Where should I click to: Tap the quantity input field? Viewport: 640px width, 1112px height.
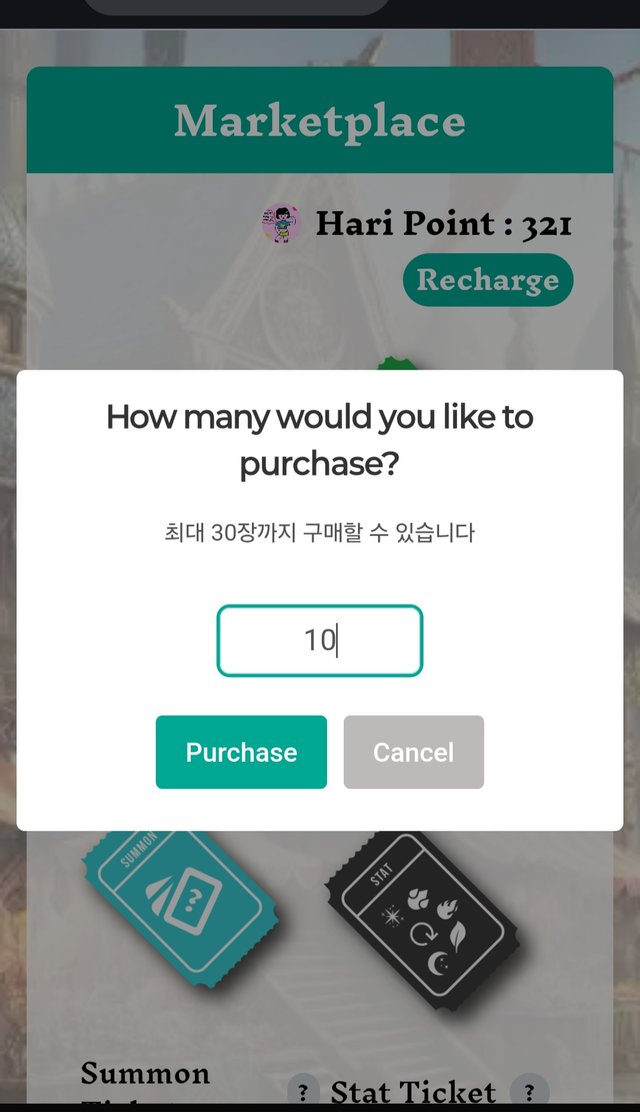point(320,640)
